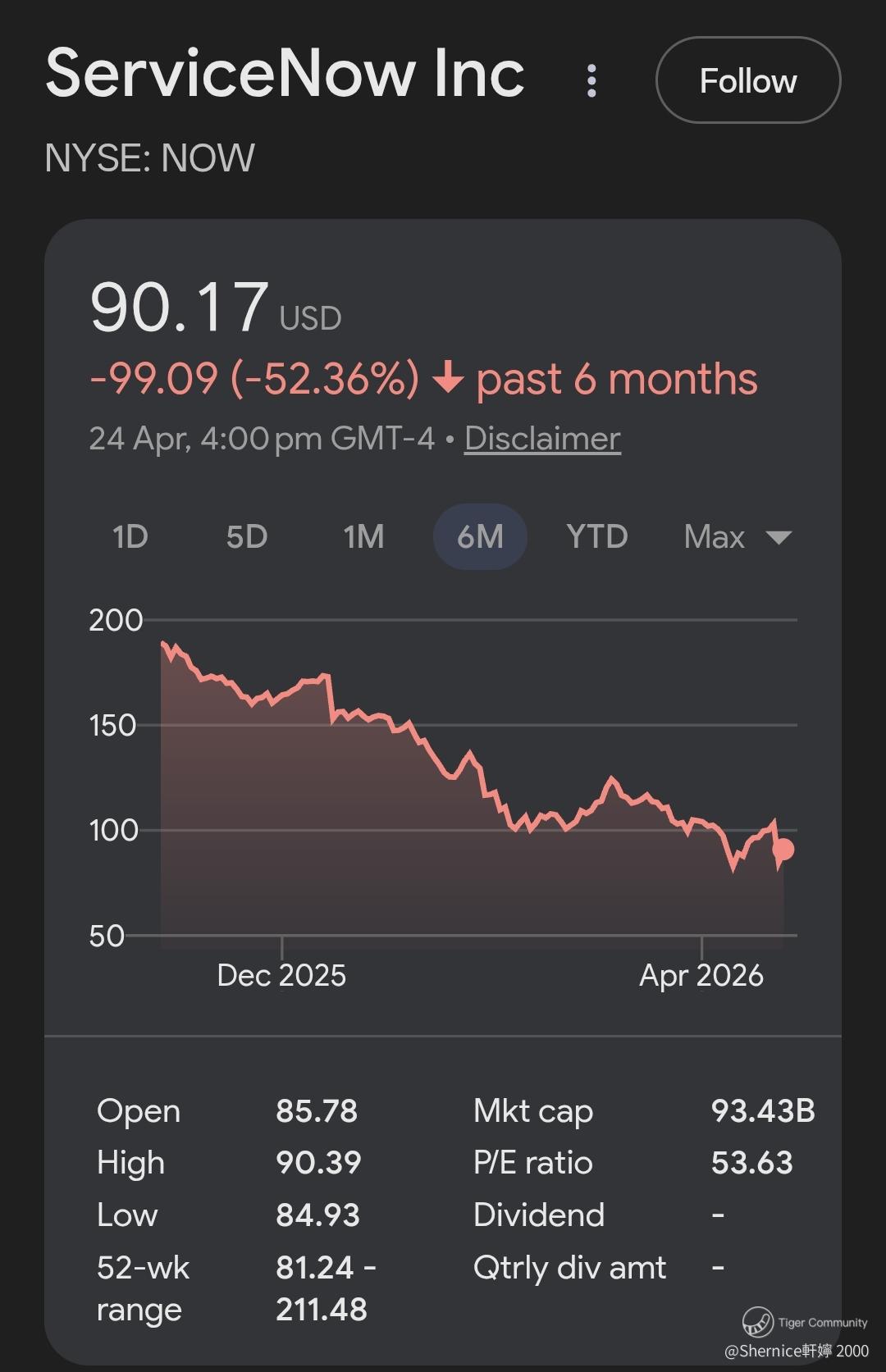The width and height of the screenshot is (886, 1372).
Task: Switch chart to 1D range
Action: (130, 537)
